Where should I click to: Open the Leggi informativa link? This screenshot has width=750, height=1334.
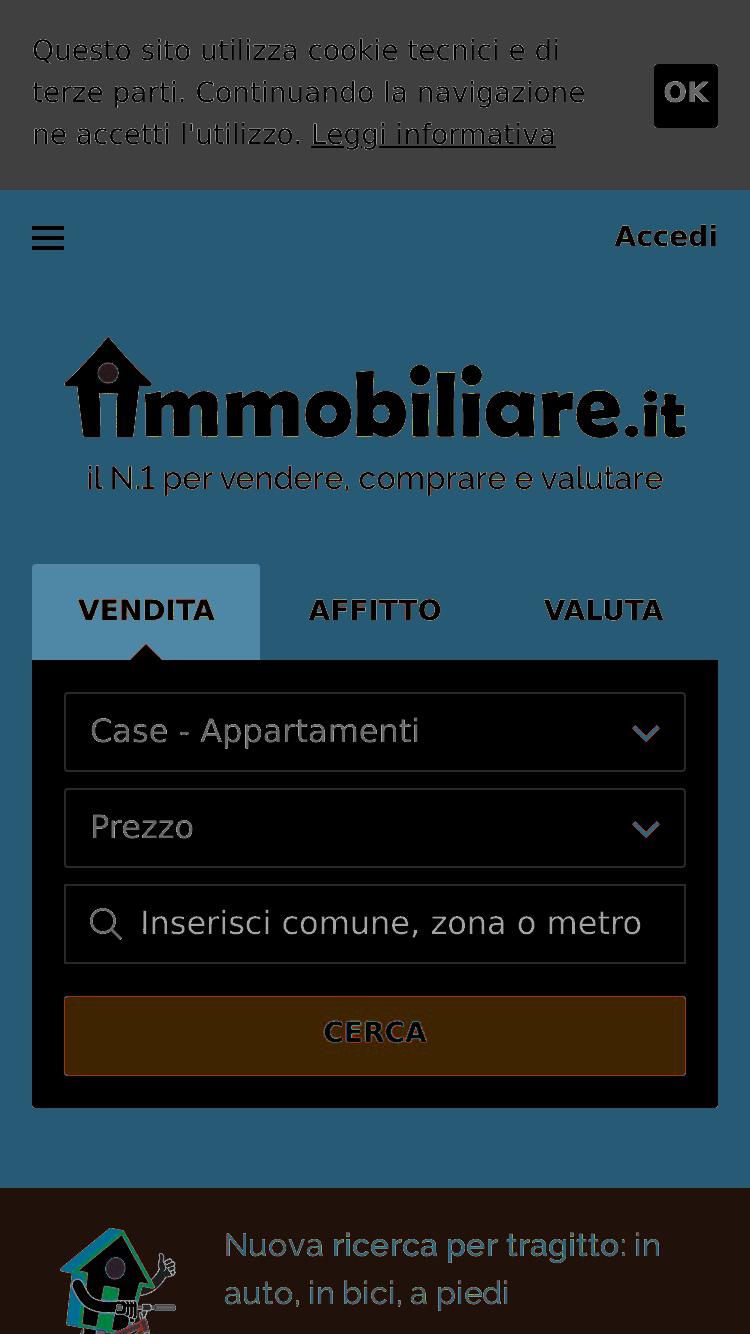433,134
